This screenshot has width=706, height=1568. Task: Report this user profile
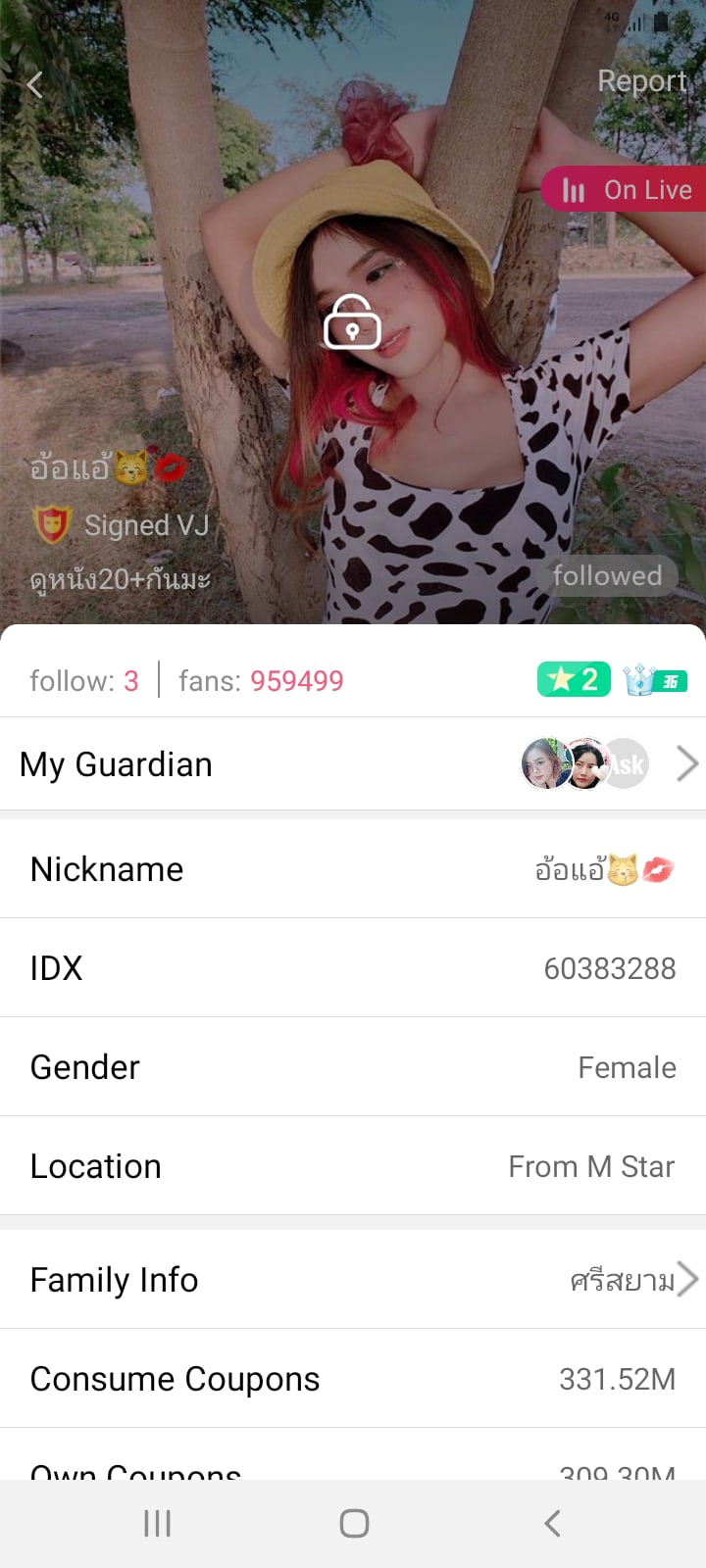pos(641,81)
